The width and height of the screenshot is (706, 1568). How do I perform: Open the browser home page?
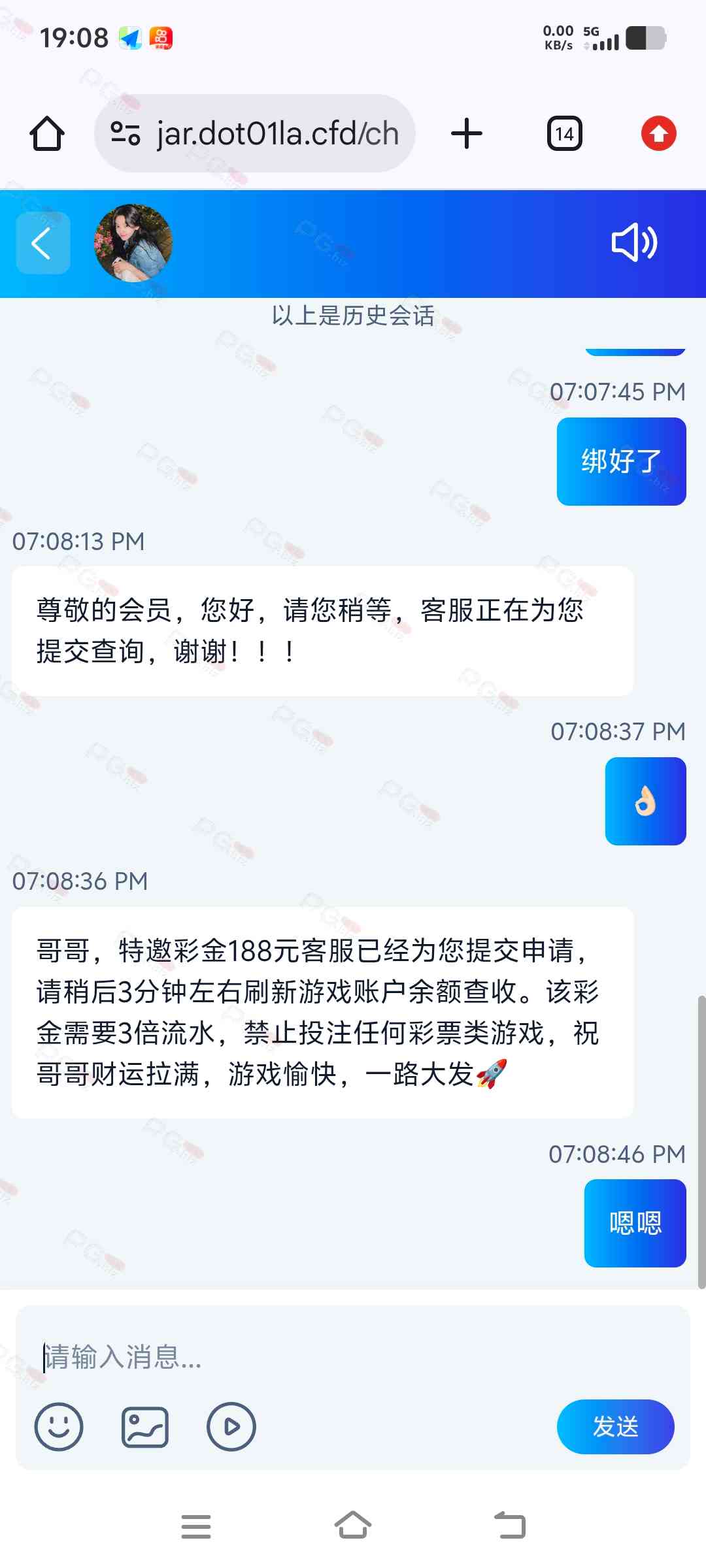tap(47, 134)
